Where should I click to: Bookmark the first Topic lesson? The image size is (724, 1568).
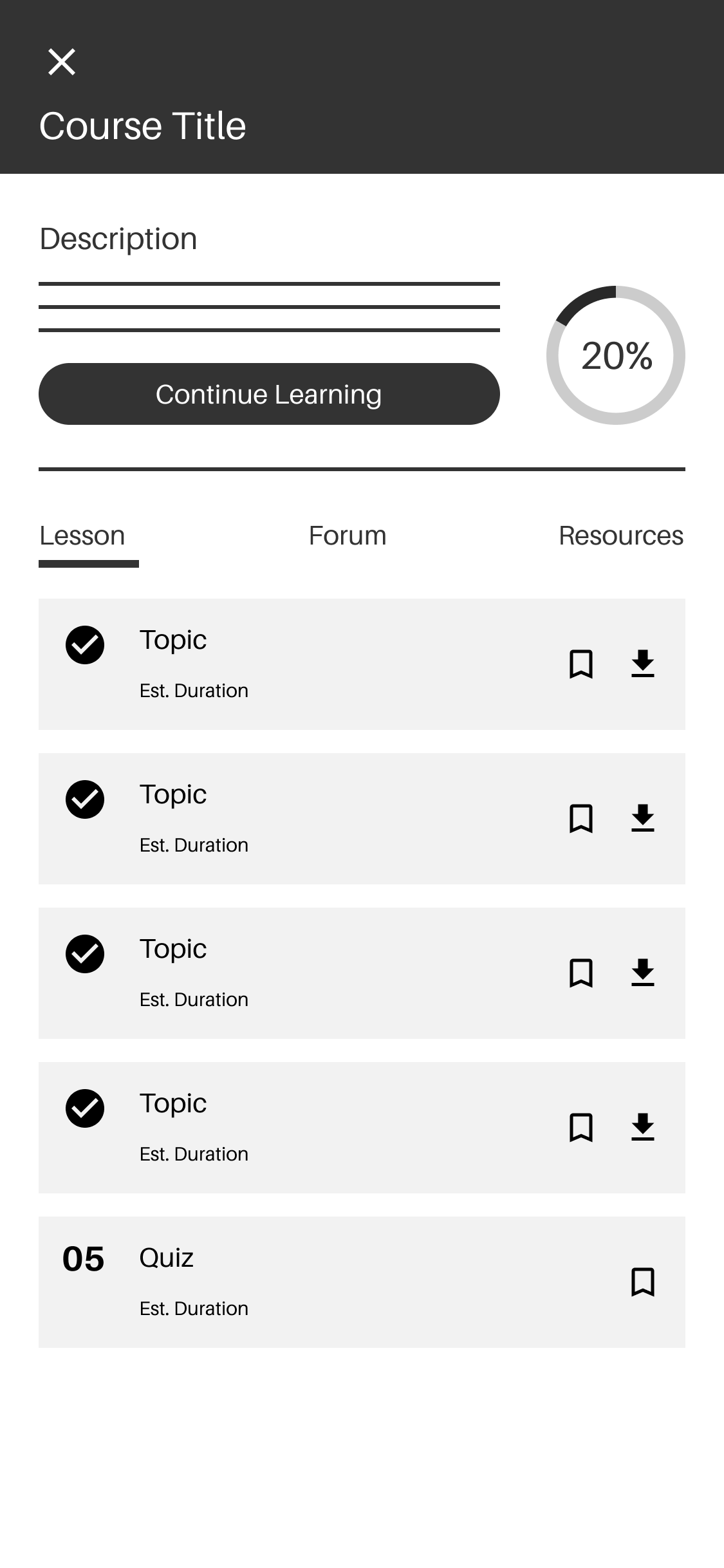(x=581, y=664)
